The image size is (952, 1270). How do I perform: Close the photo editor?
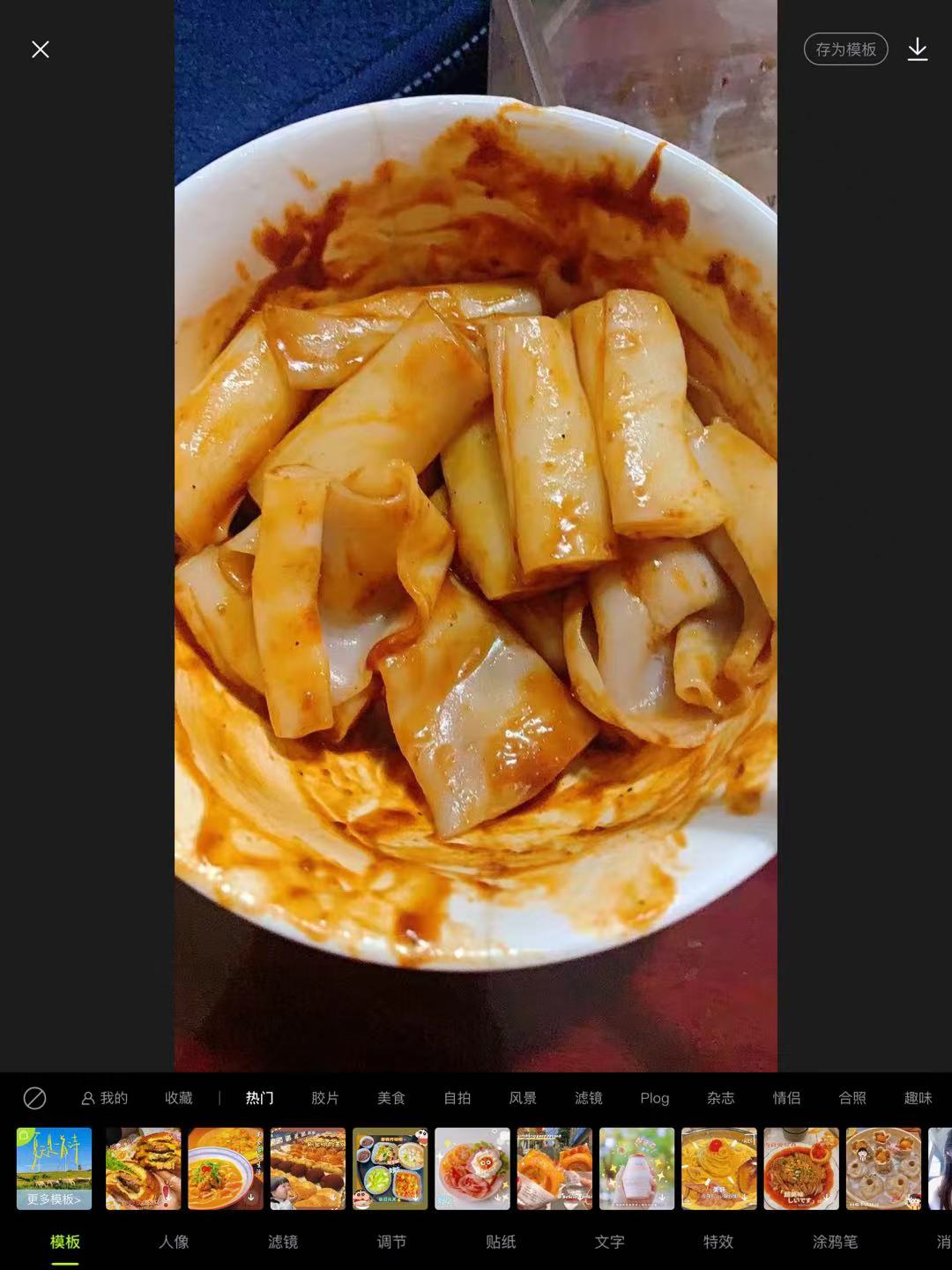pyautogui.click(x=41, y=49)
